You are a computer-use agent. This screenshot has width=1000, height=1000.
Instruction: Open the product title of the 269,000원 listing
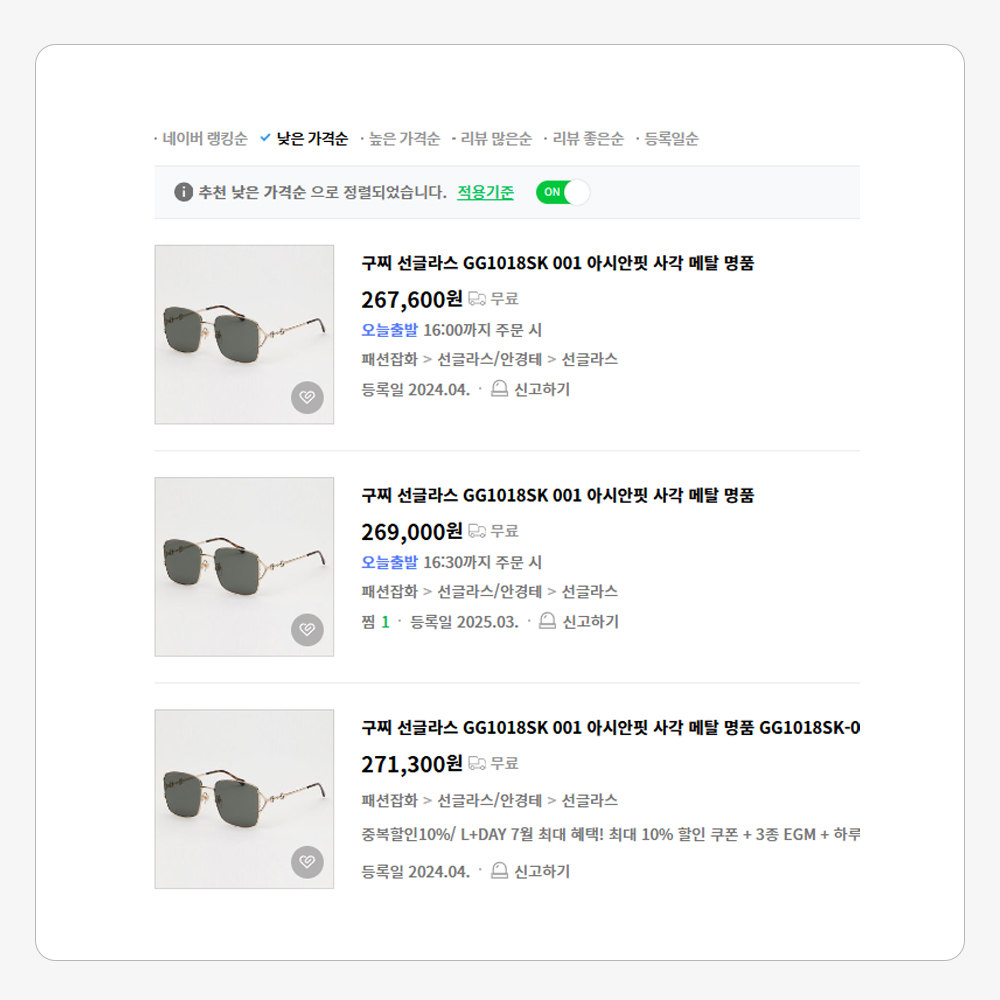[x=557, y=495]
